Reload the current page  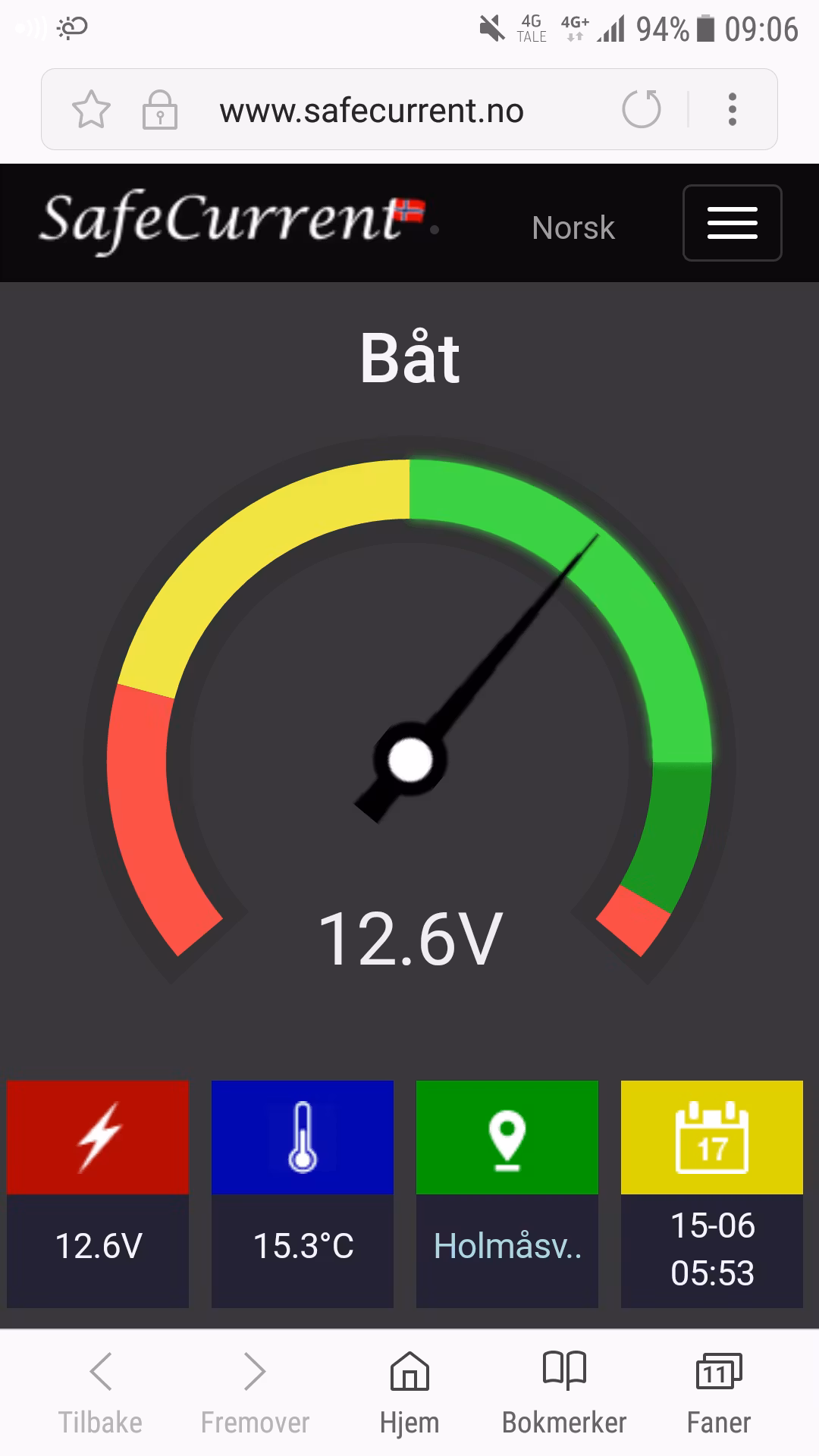point(642,109)
